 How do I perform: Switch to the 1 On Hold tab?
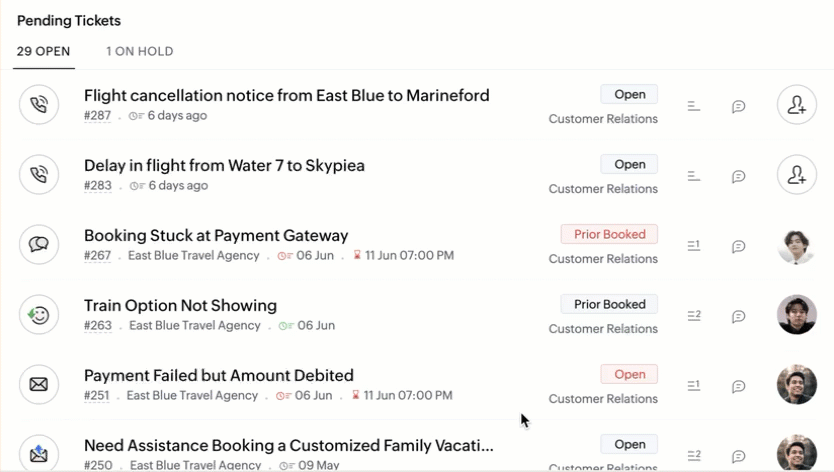click(x=140, y=51)
